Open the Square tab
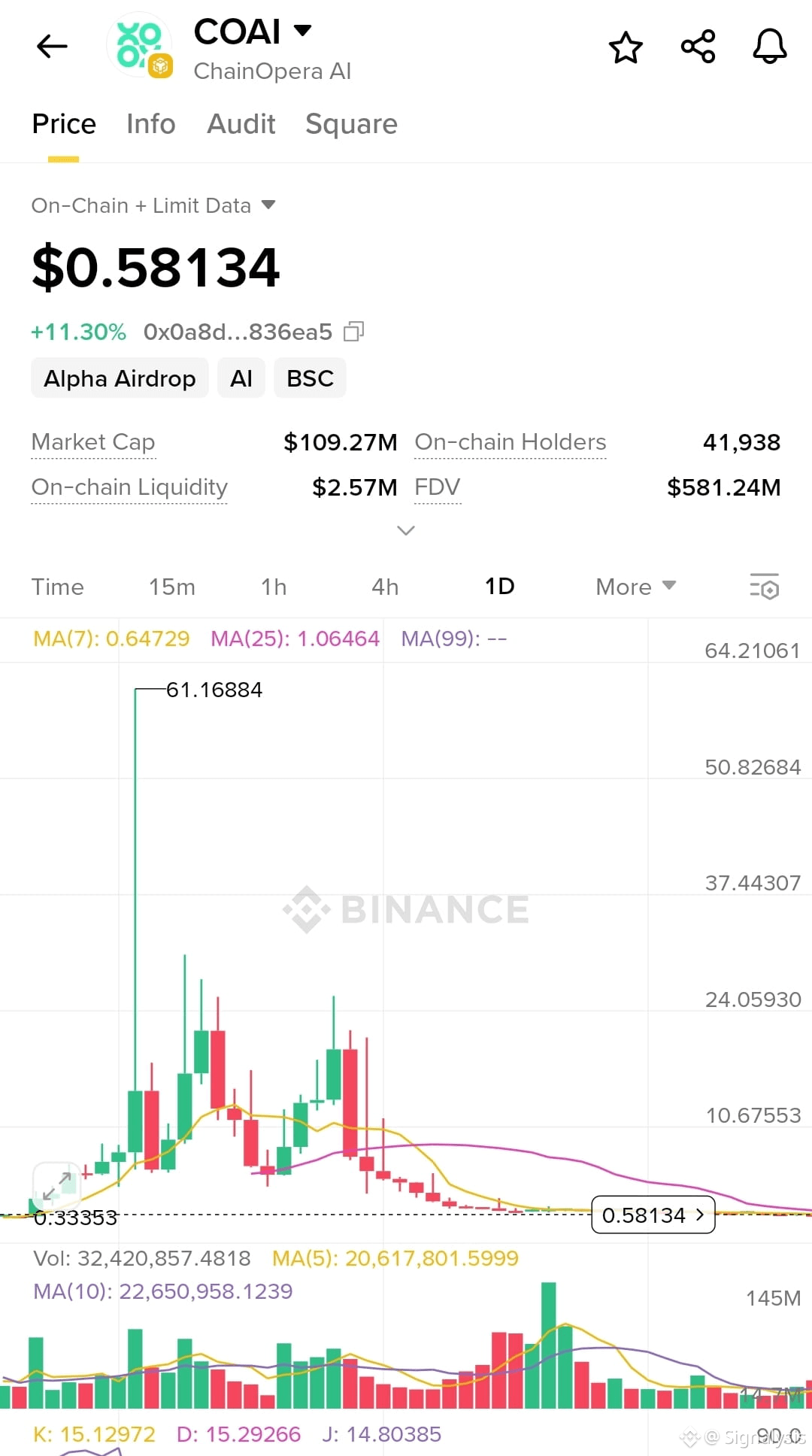The width and height of the screenshot is (812, 1456). tap(351, 124)
